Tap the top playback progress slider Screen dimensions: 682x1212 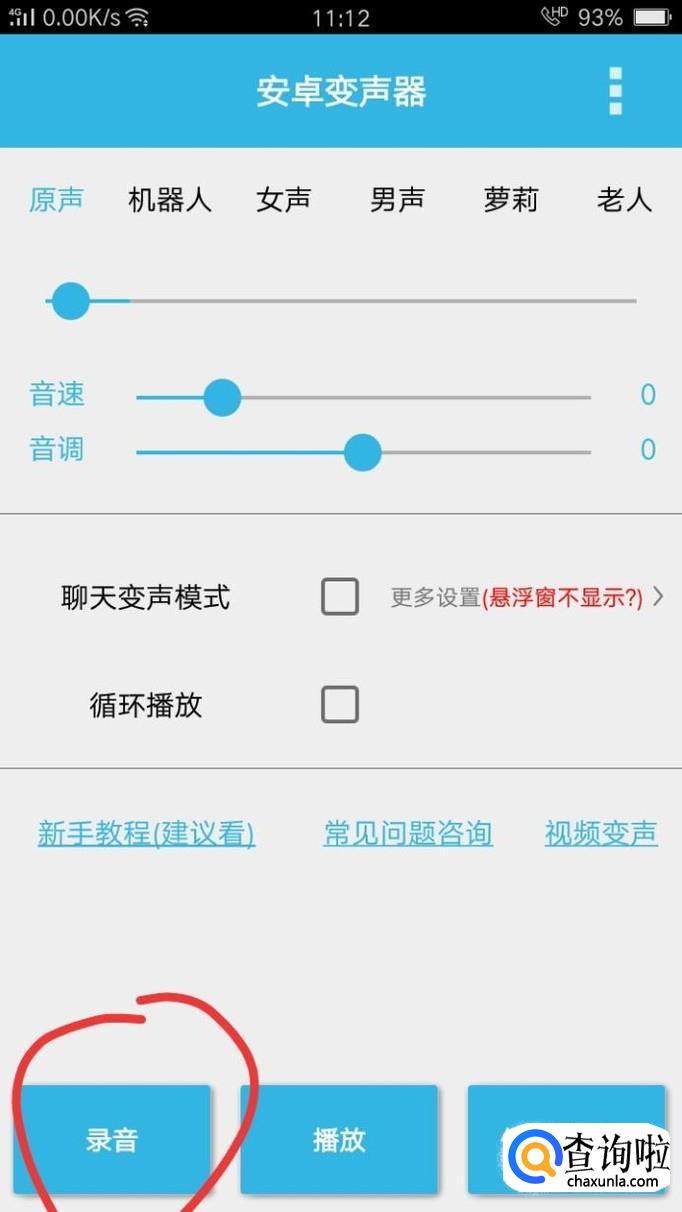(x=341, y=300)
